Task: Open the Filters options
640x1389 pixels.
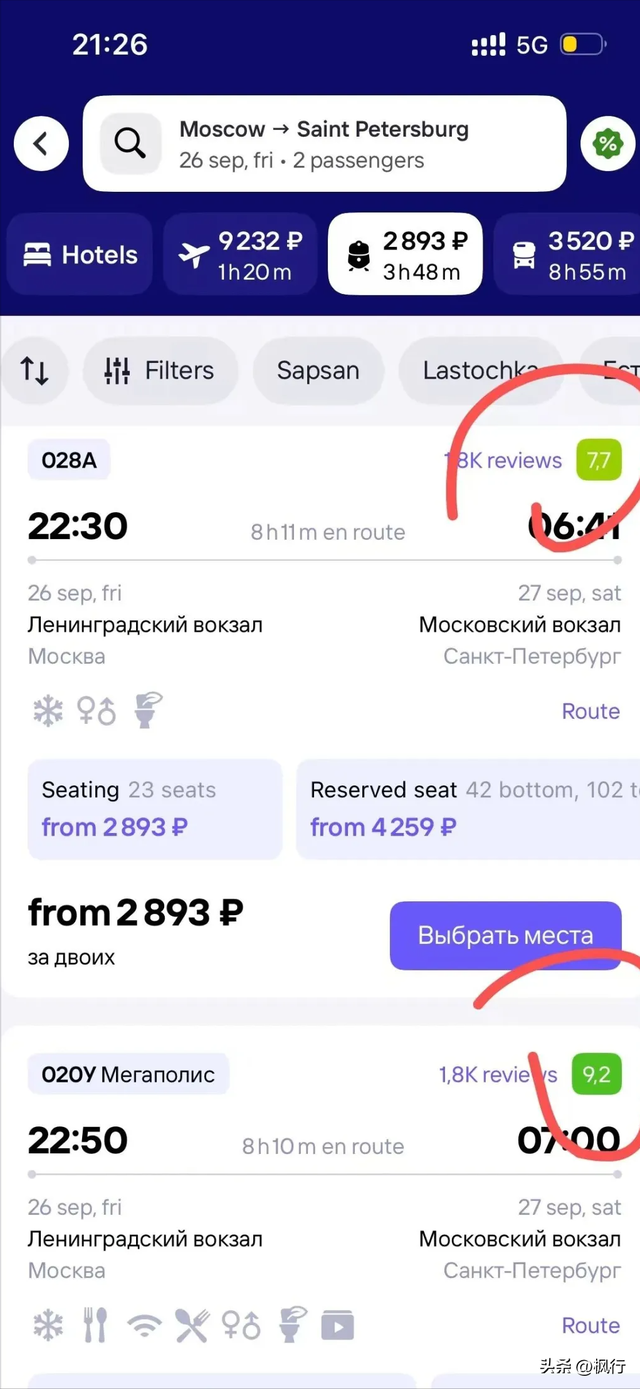Action: click(x=160, y=371)
